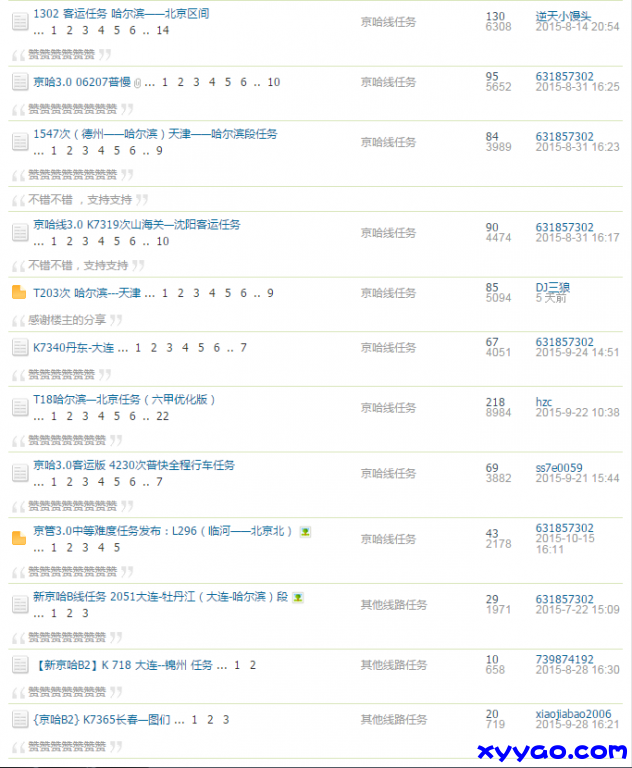Open thread L296 临河—北京北
Image resolution: width=632 pixels, height=768 pixels.
tap(160, 531)
